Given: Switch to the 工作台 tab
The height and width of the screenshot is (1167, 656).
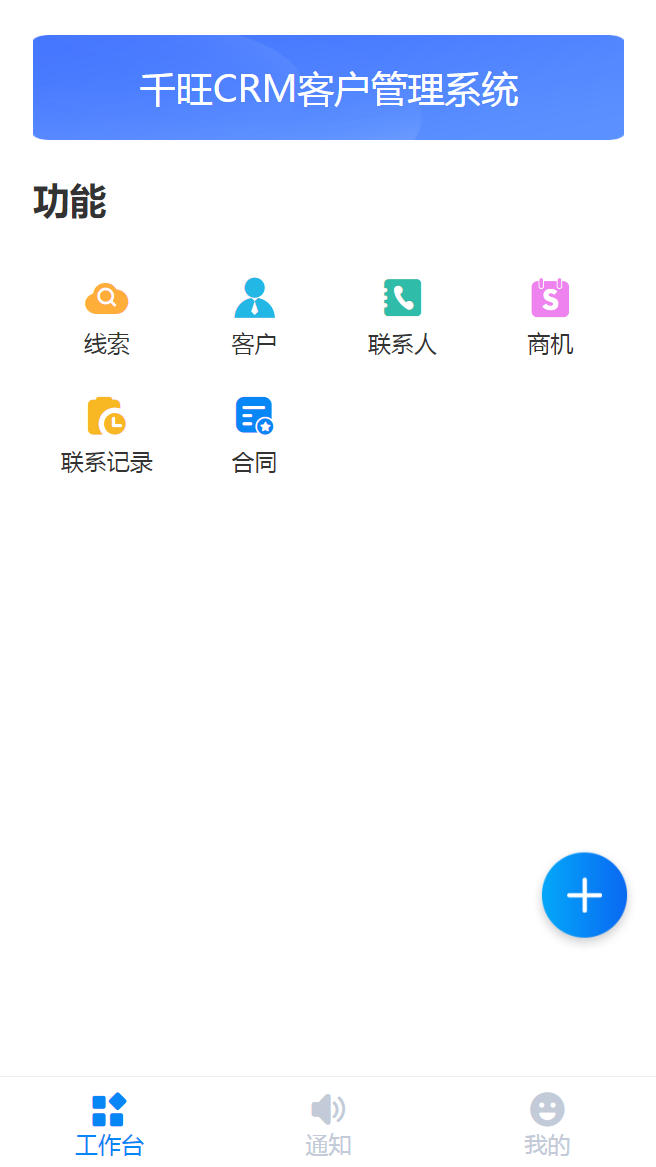Looking at the screenshot, I should tap(109, 1124).
